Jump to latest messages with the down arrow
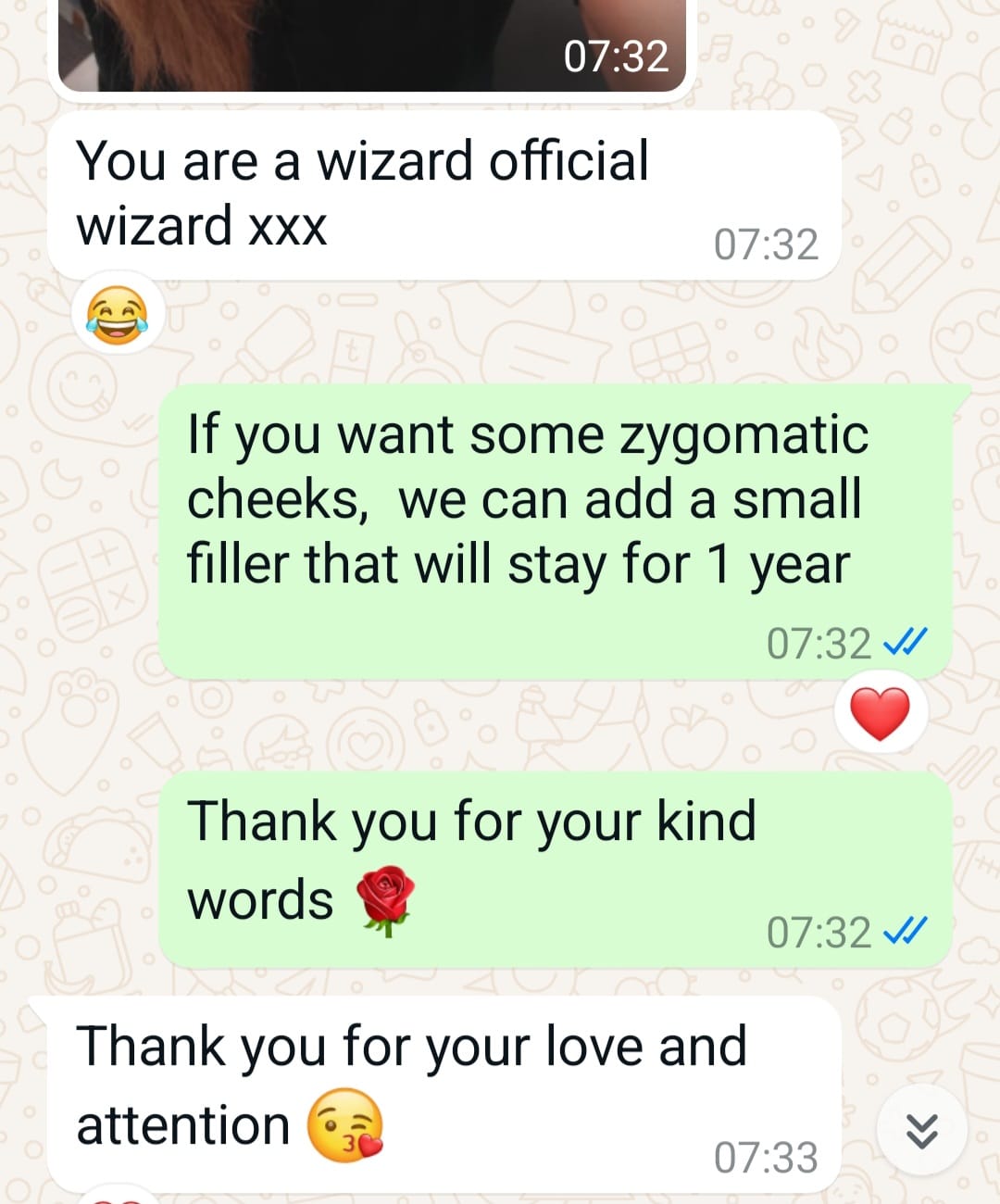Viewport: 1000px width, 1204px height. (921, 1130)
